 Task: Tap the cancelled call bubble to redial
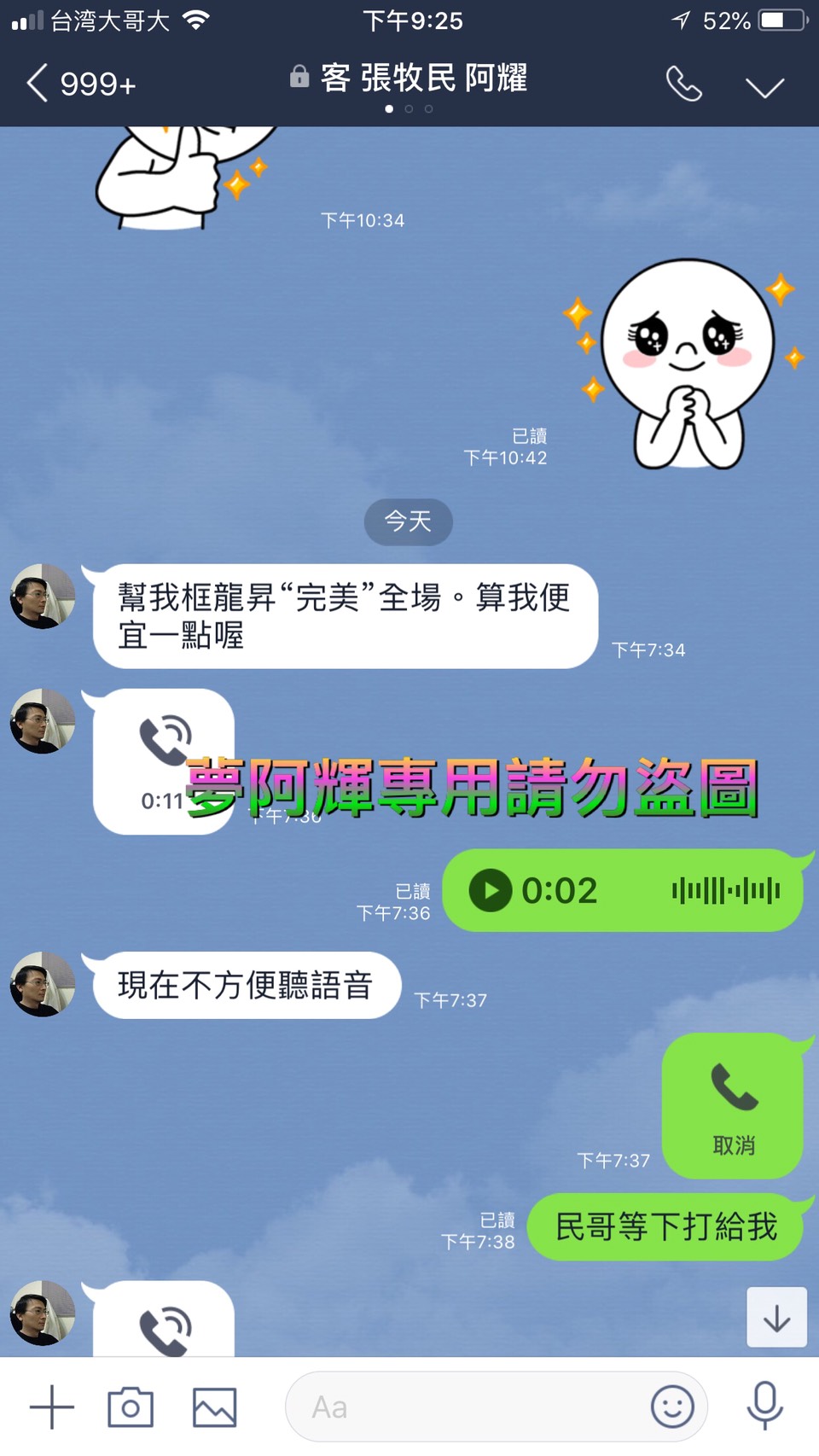tap(733, 1104)
